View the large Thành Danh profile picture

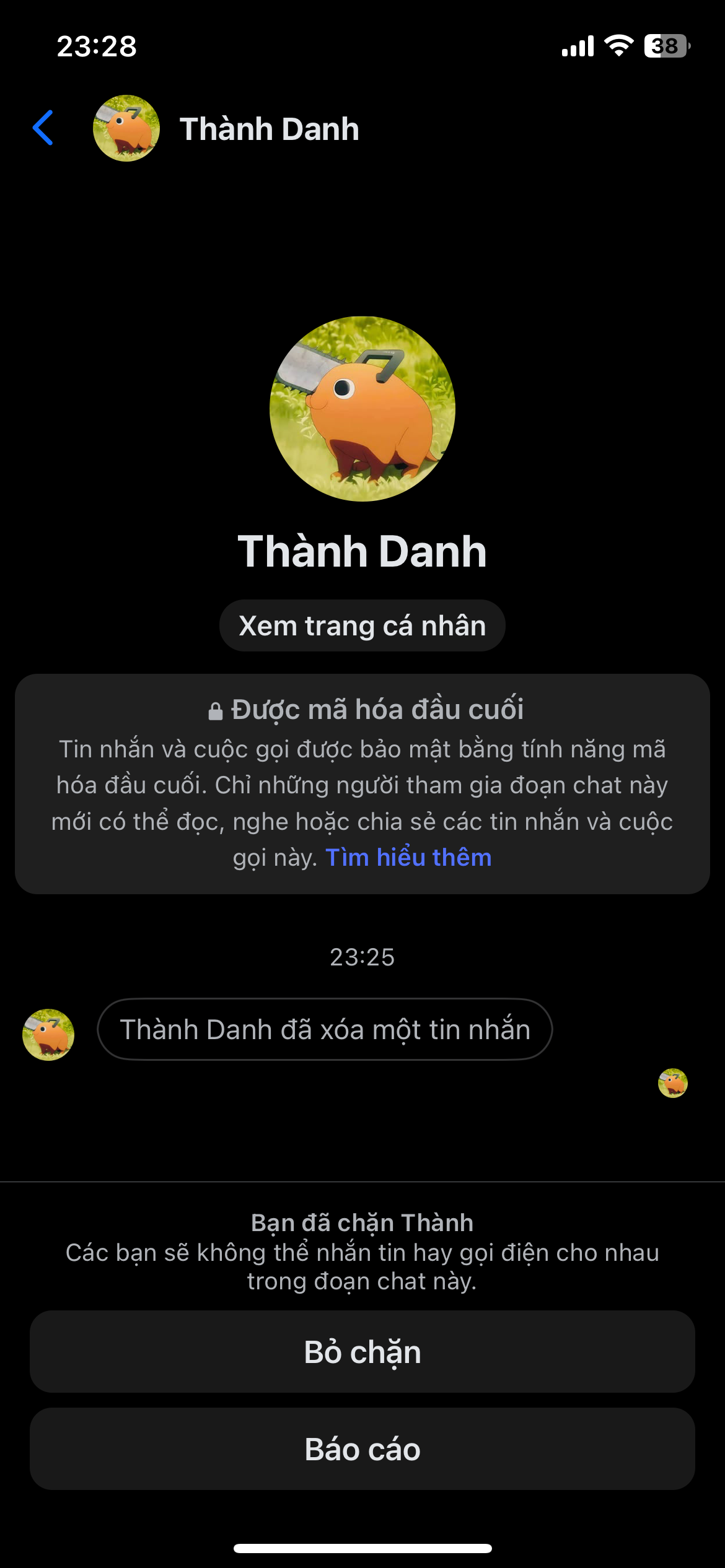pyautogui.click(x=362, y=409)
